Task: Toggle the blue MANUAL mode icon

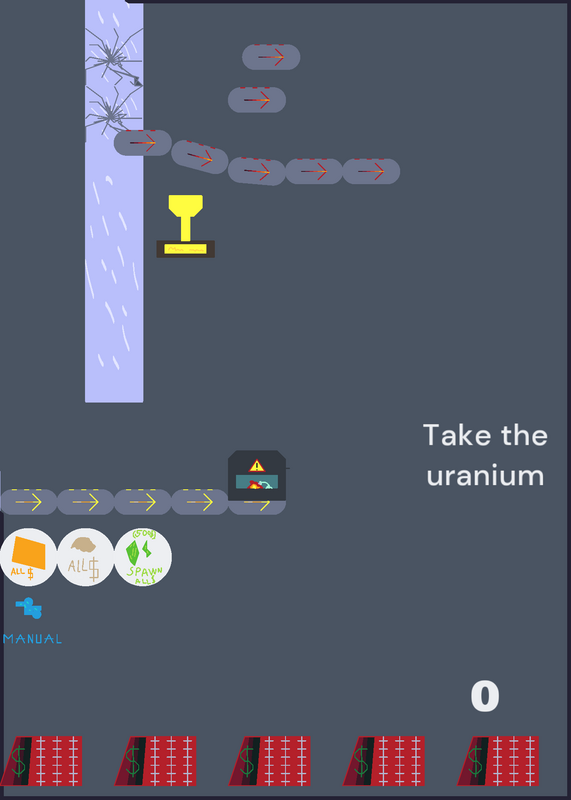Action: coord(32,620)
